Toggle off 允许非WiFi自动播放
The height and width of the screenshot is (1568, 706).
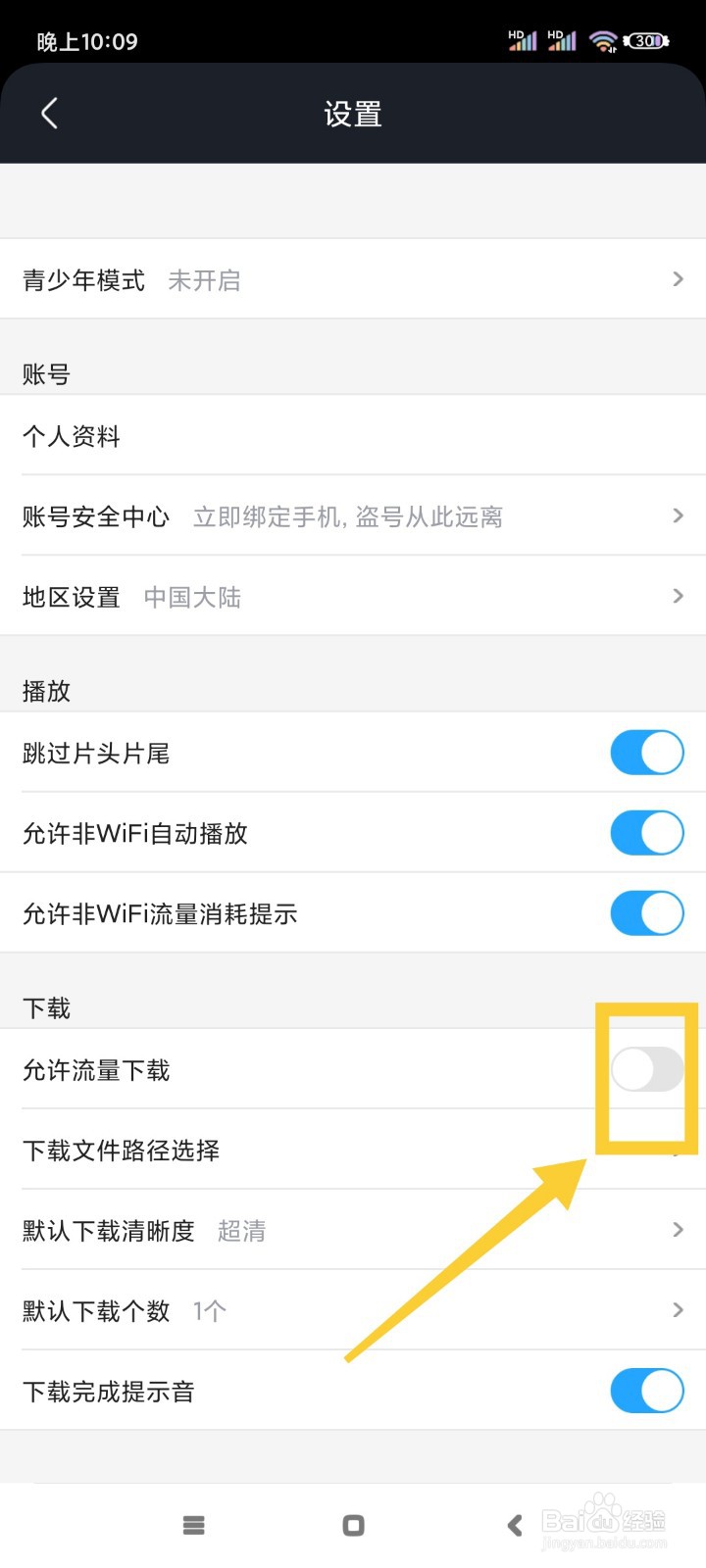click(647, 833)
